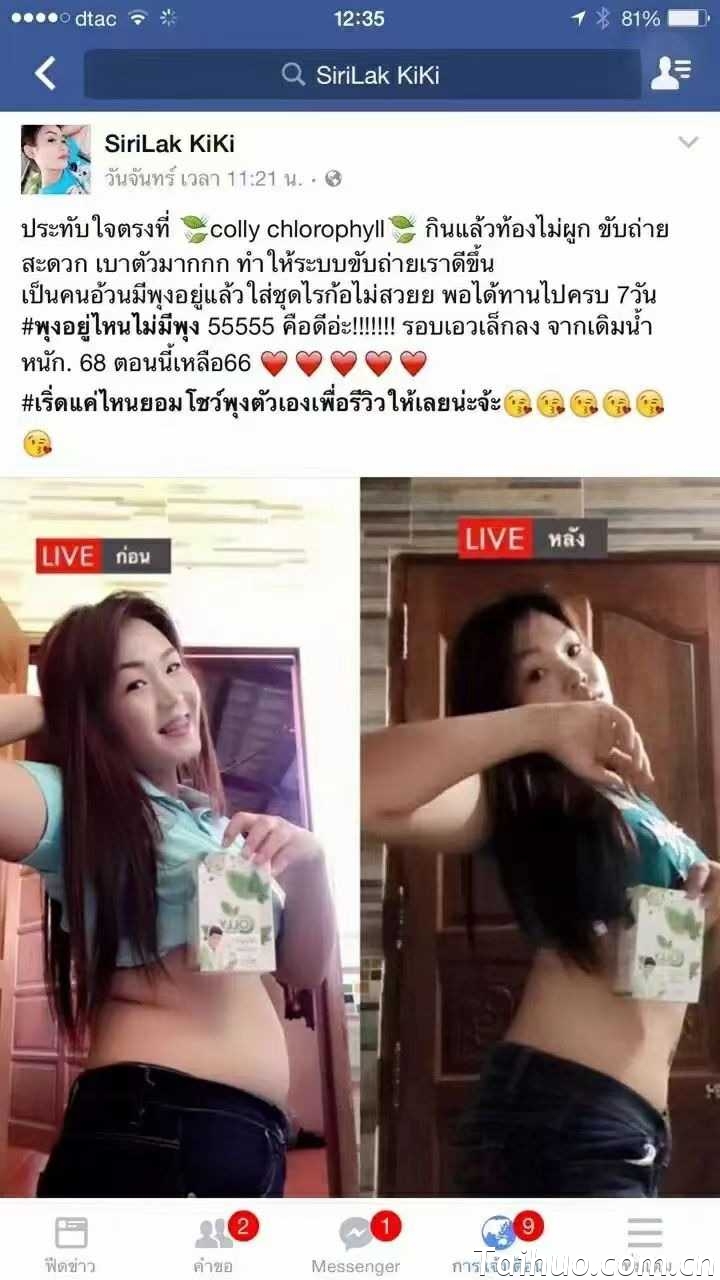Open the more menu tab
Screen dimensions: 720x1280
pyautogui.click(x=645, y=1243)
